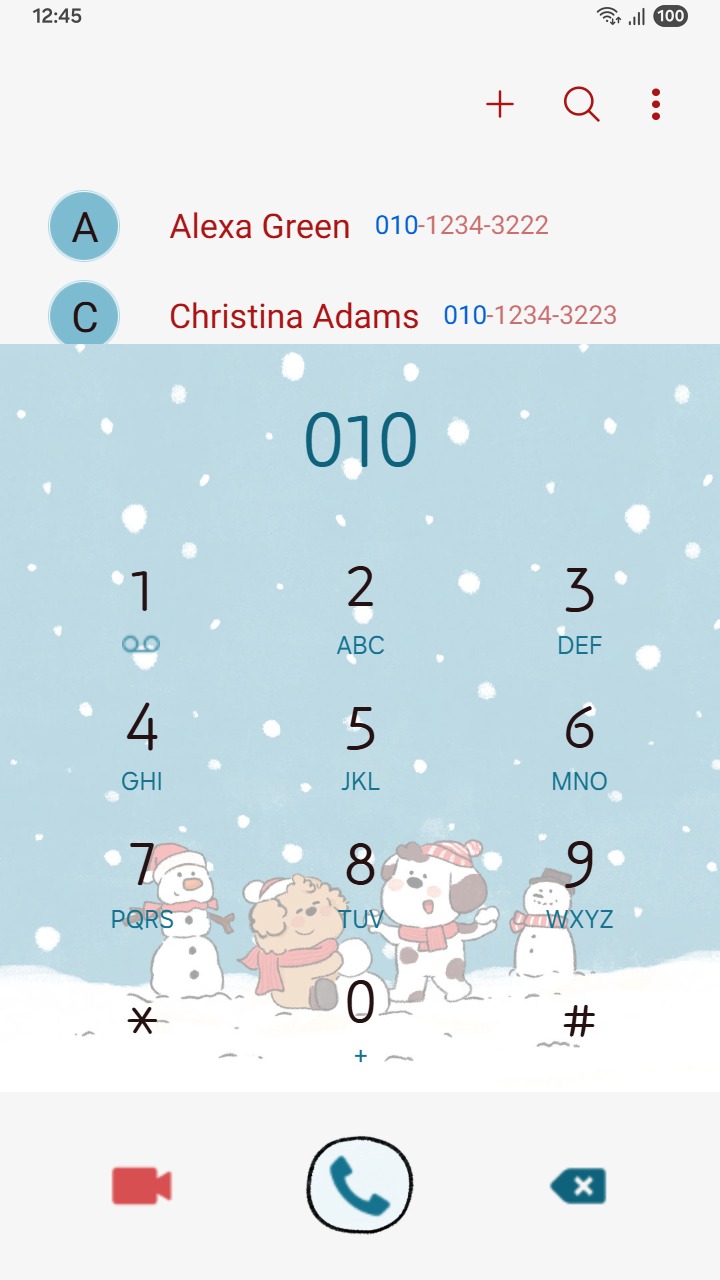Open the search magnifier icon
This screenshot has width=720, height=1280.
point(581,104)
